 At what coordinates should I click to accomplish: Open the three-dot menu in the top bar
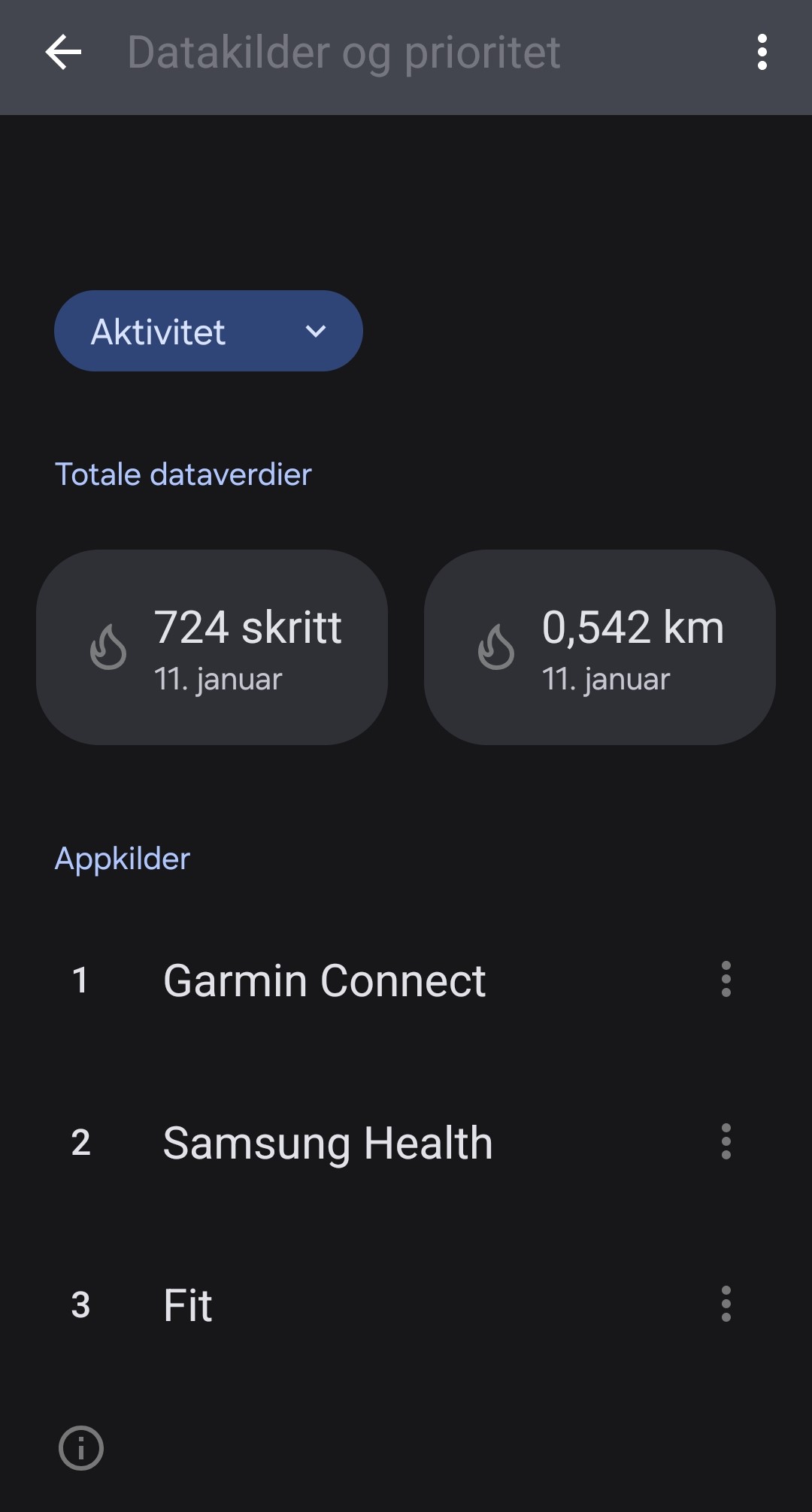click(762, 53)
